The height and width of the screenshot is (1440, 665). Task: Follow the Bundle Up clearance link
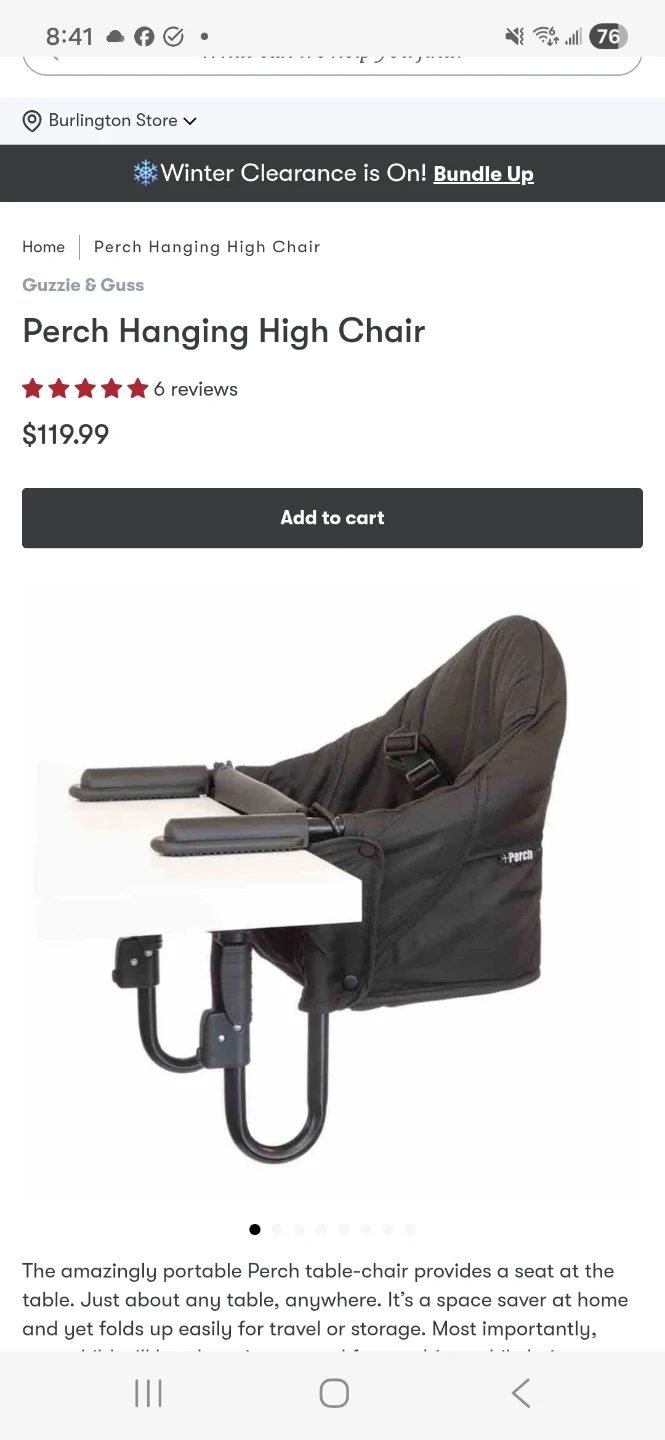click(x=483, y=174)
